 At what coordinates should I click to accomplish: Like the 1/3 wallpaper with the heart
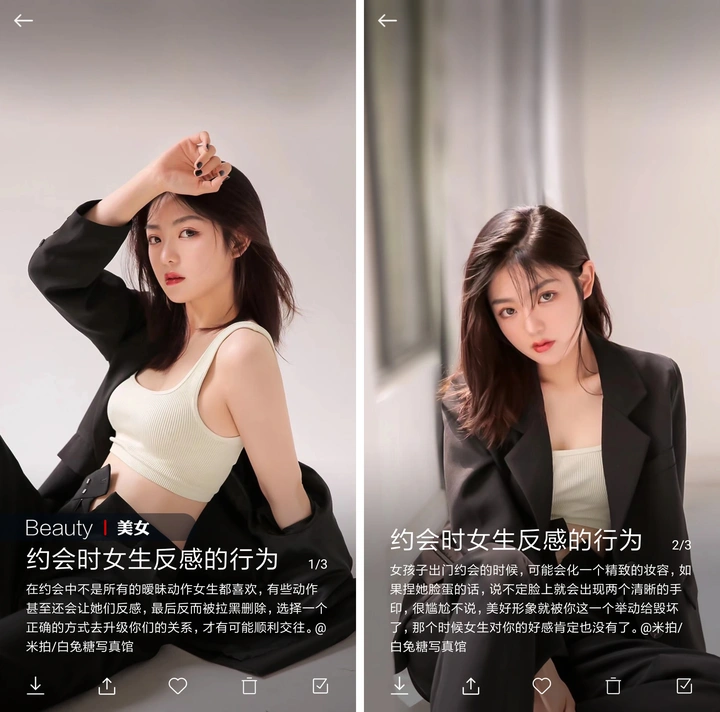(178, 686)
